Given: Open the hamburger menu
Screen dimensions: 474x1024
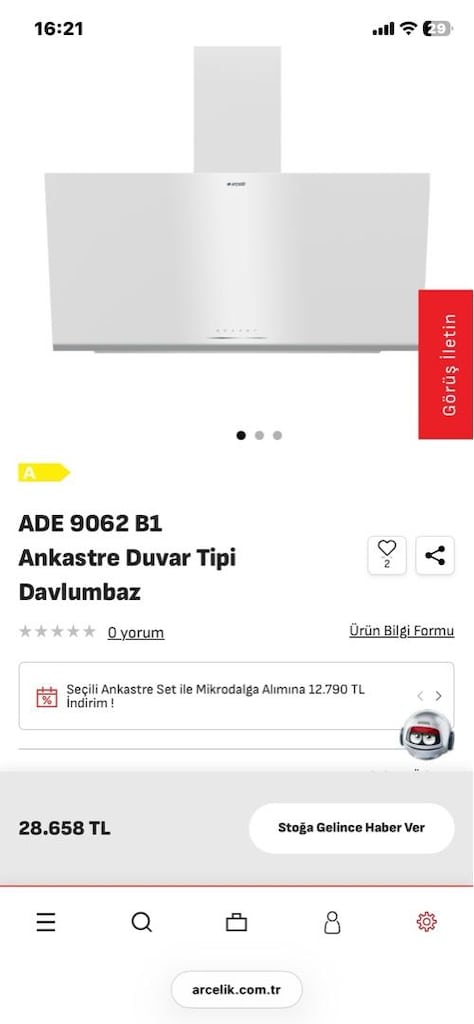Looking at the screenshot, I should click(46, 922).
